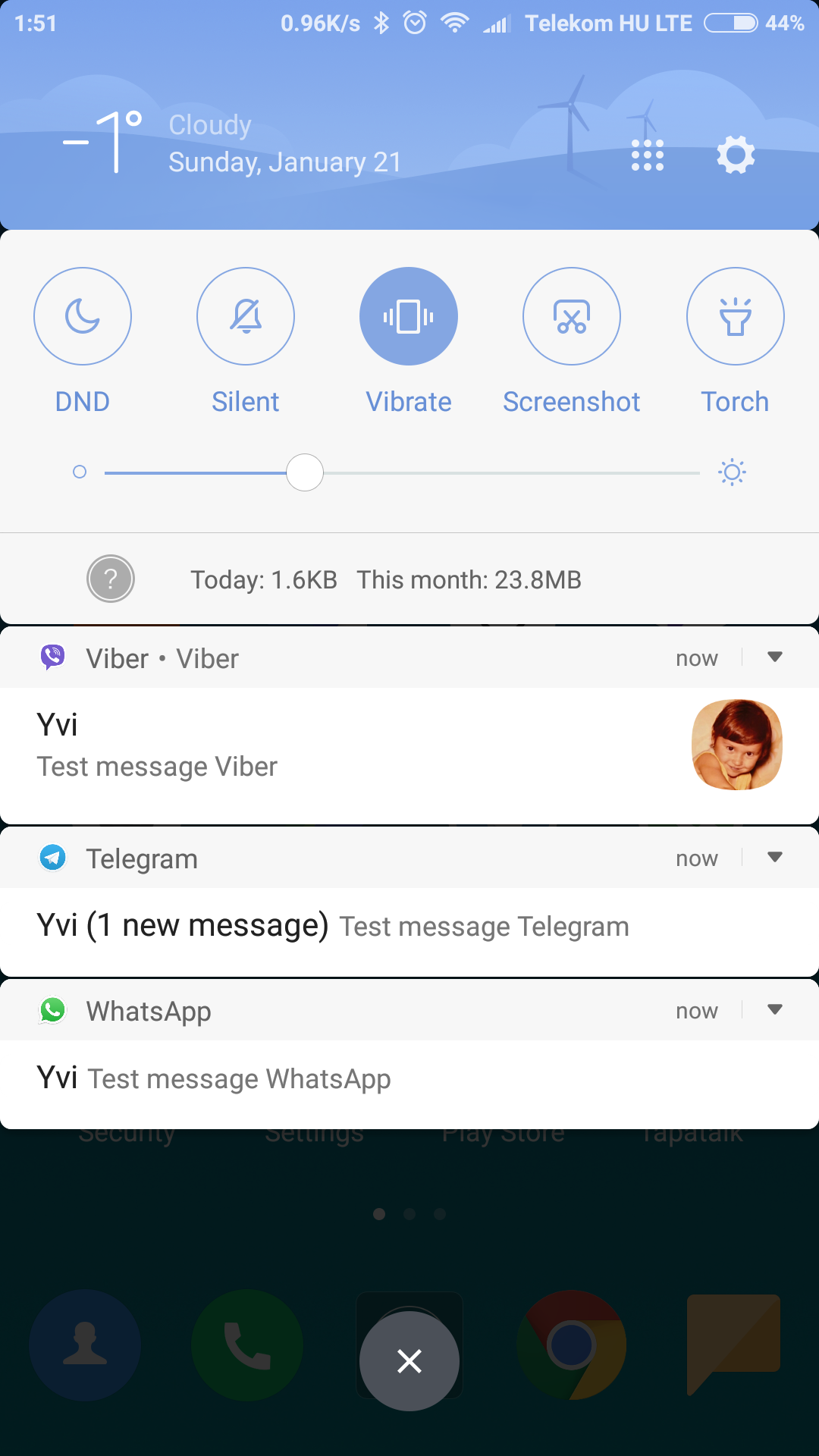This screenshot has width=819, height=1456.
Task: Take a screenshot with the Screenshot tile
Action: 572,317
